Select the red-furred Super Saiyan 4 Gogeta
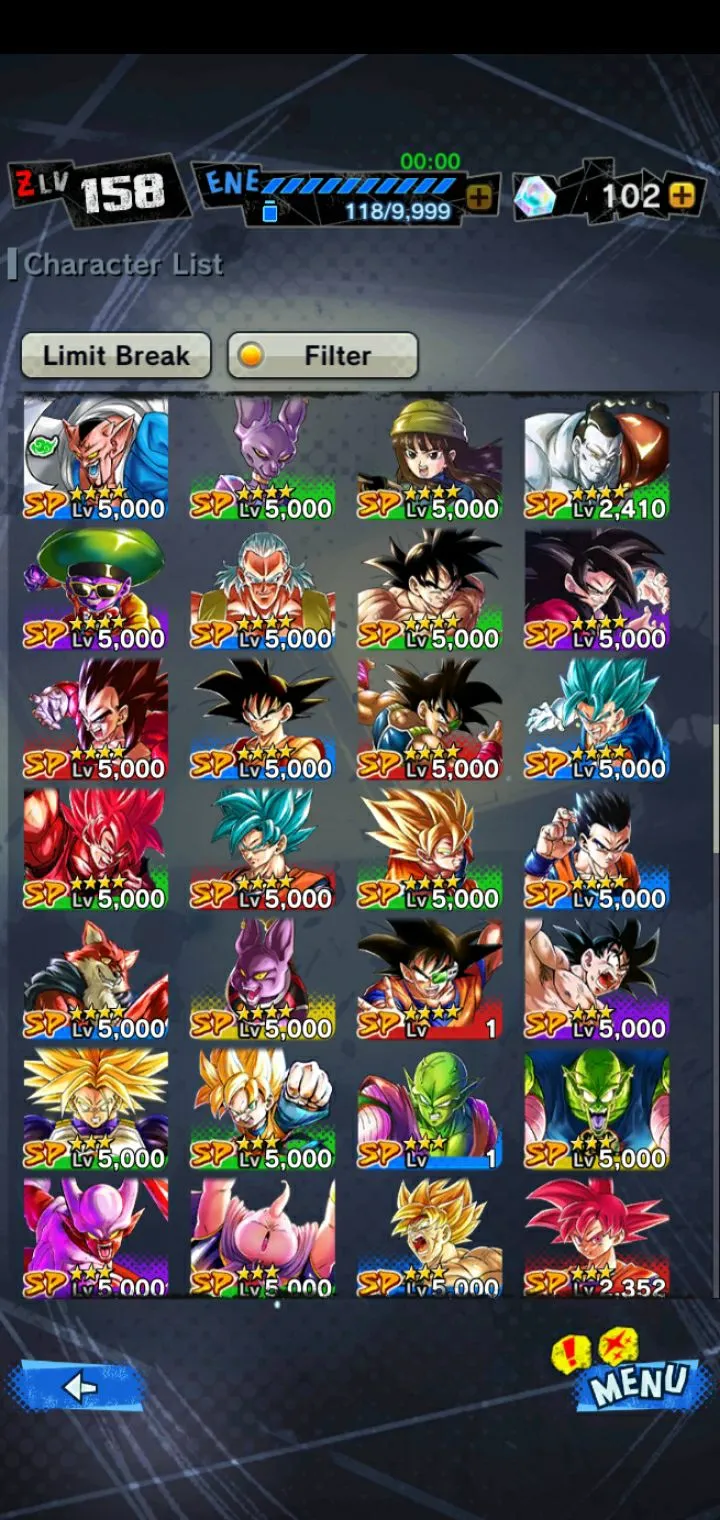Image resolution: width=720 pixels, height=1520 pixels. pyautogui.click(x=96, y=849)
